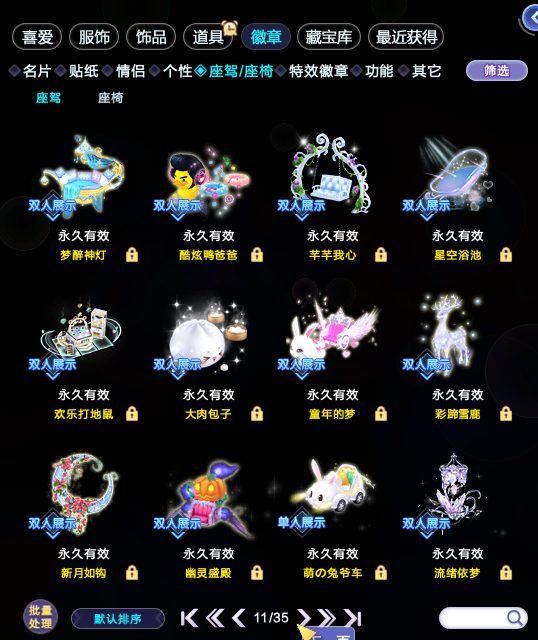Open the 道具 tab

208,37
